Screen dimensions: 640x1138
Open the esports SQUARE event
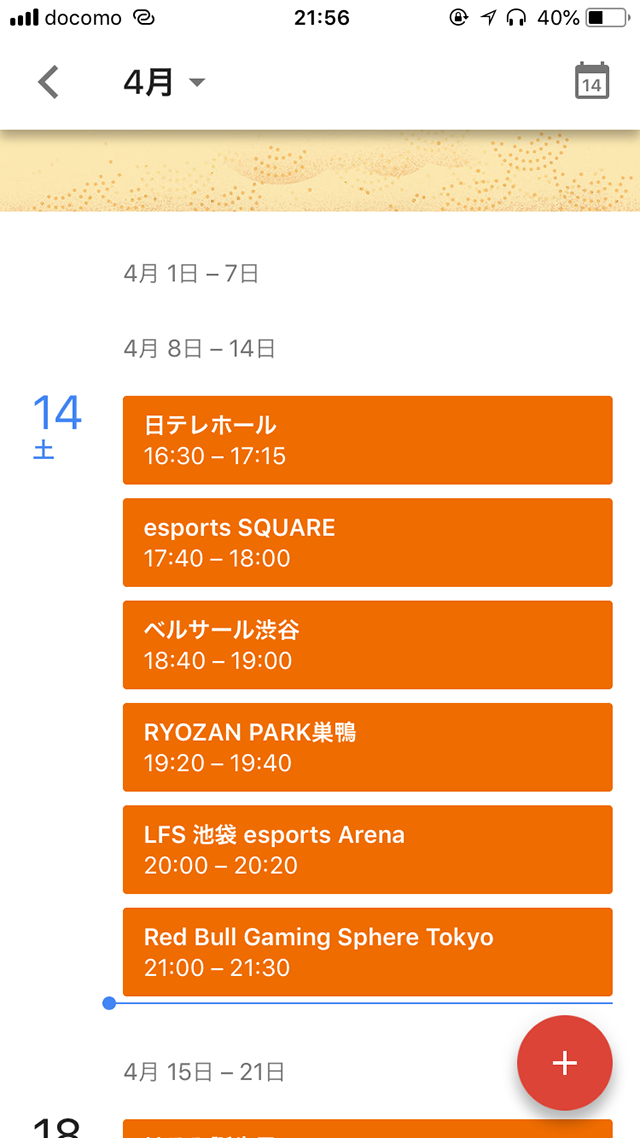pos(368,542)
